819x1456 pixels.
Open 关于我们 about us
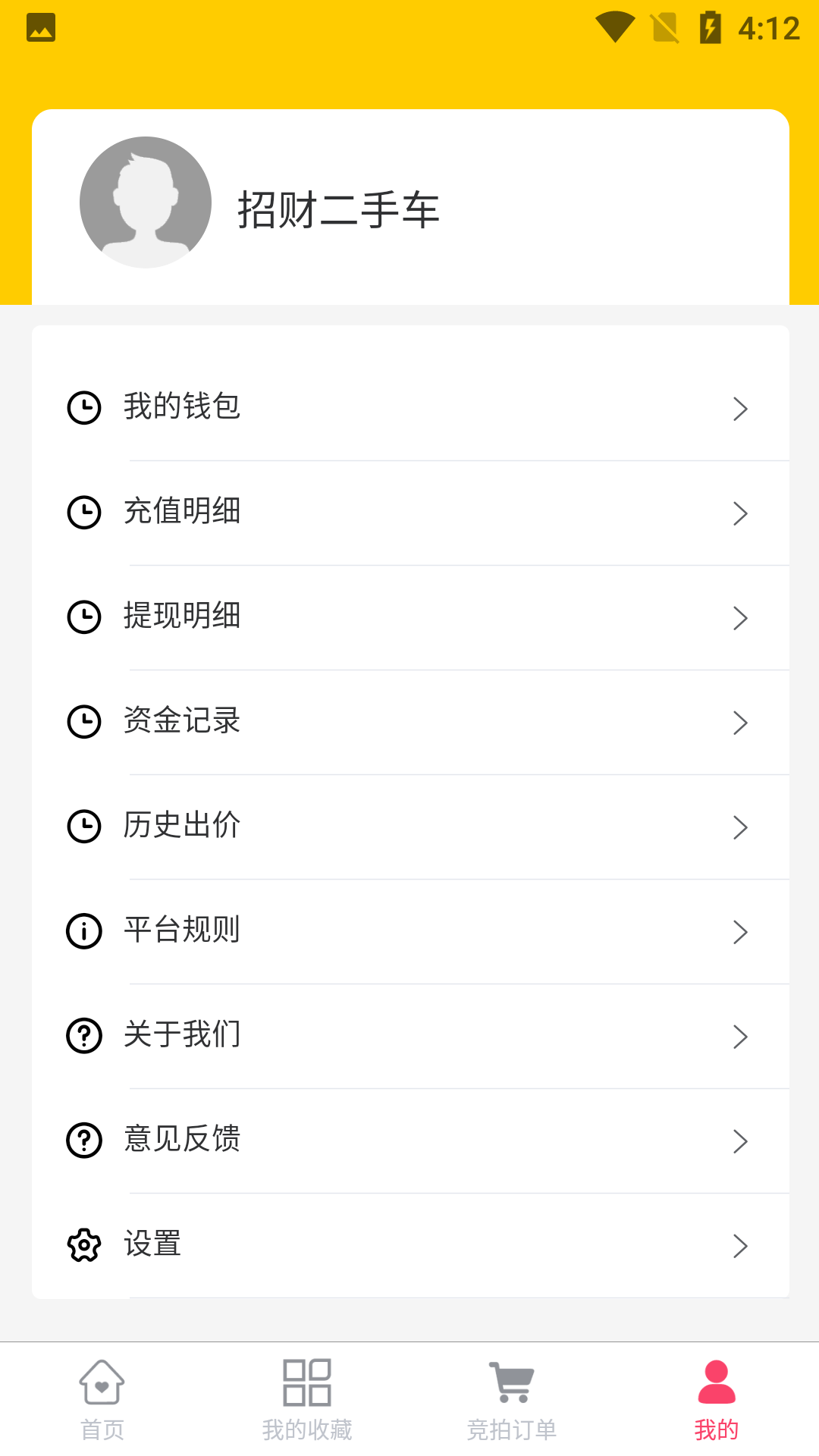pyautogui.click(x=410, y=1036)
